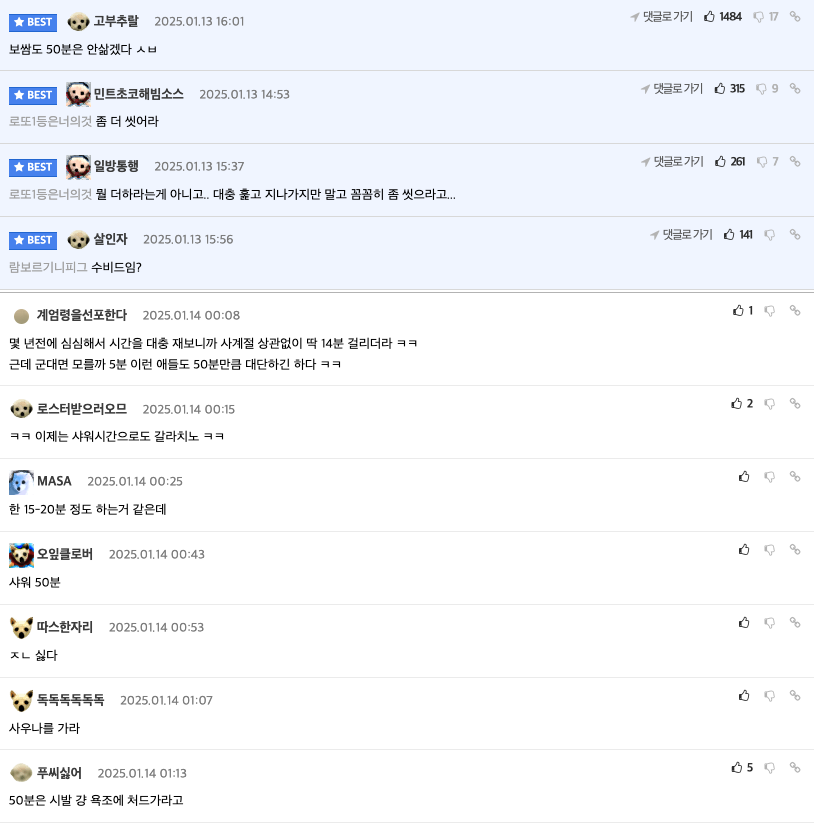The height and width of the screenshot is (829, 815).
Task: Open 오잌클로버's user profile
Action: click(x=64, y=554)
